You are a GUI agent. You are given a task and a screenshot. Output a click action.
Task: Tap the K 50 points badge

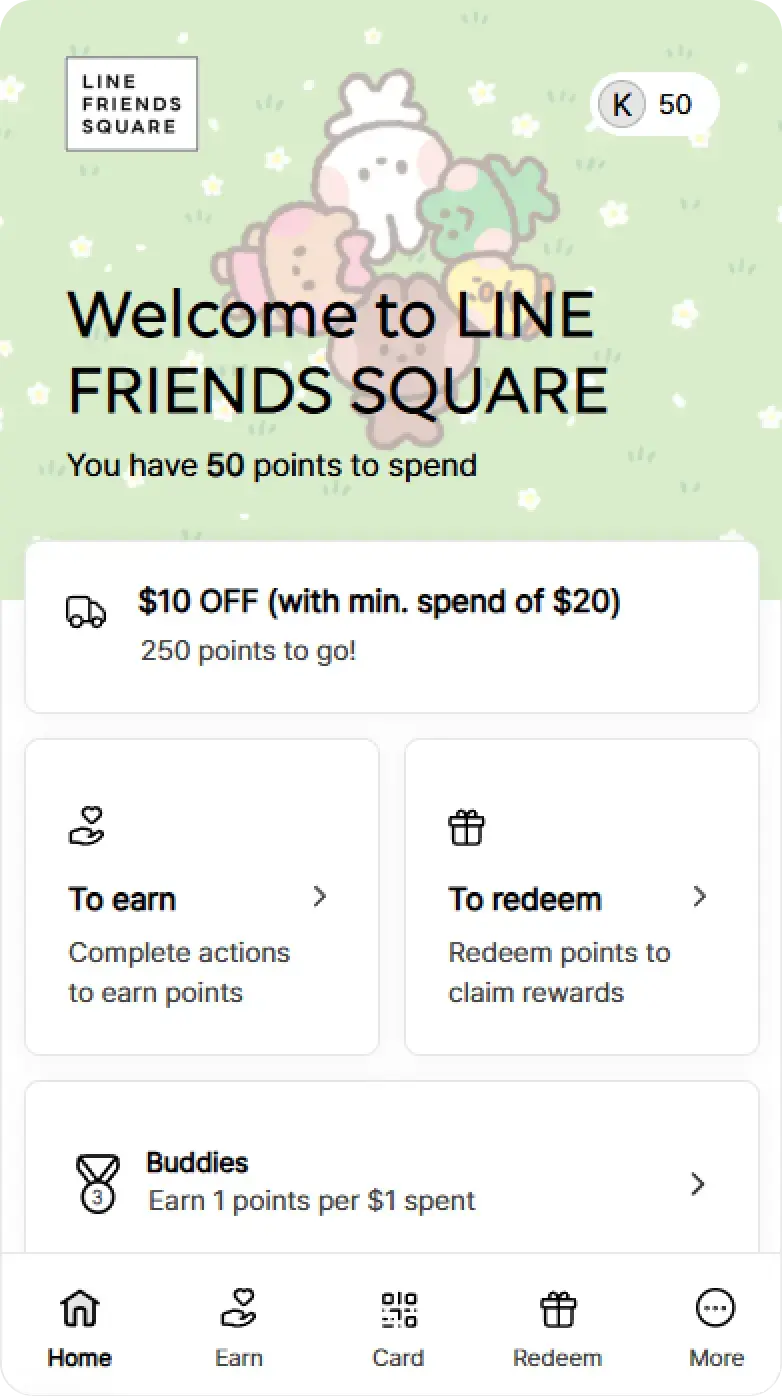click(x=654, y=104)
